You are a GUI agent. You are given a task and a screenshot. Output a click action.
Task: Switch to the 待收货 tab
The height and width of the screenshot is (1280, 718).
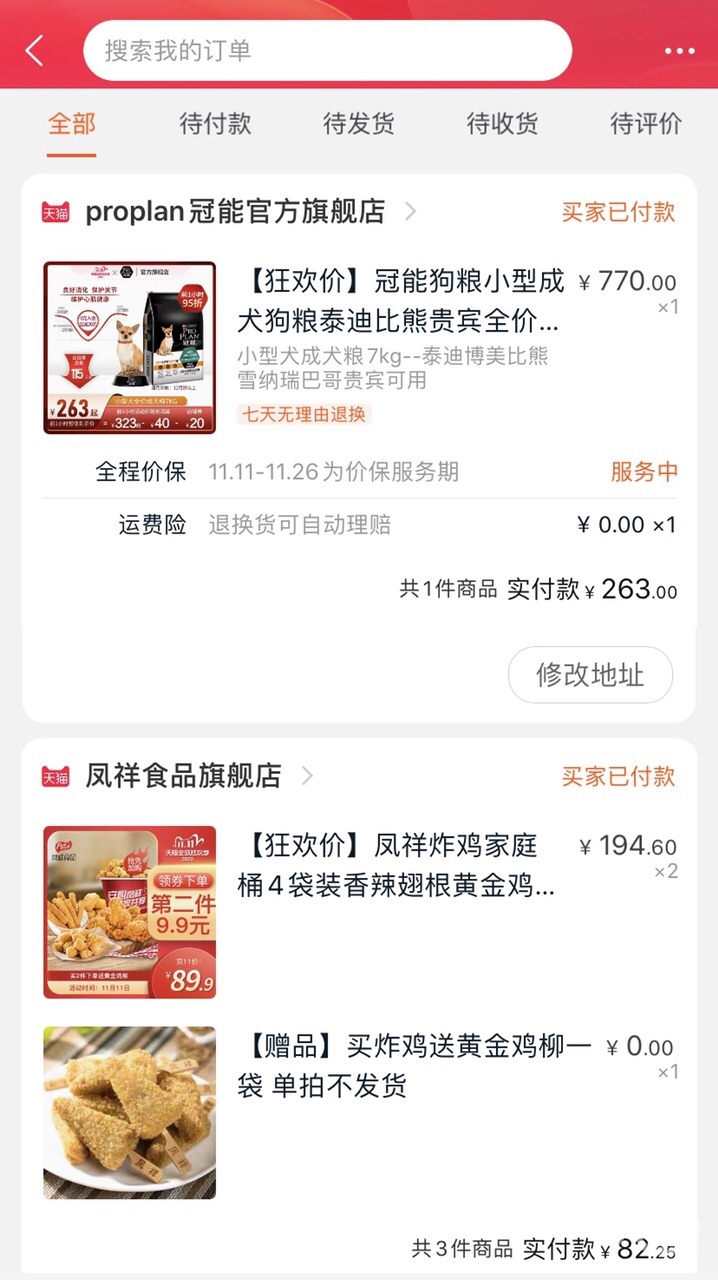[502, 124]
